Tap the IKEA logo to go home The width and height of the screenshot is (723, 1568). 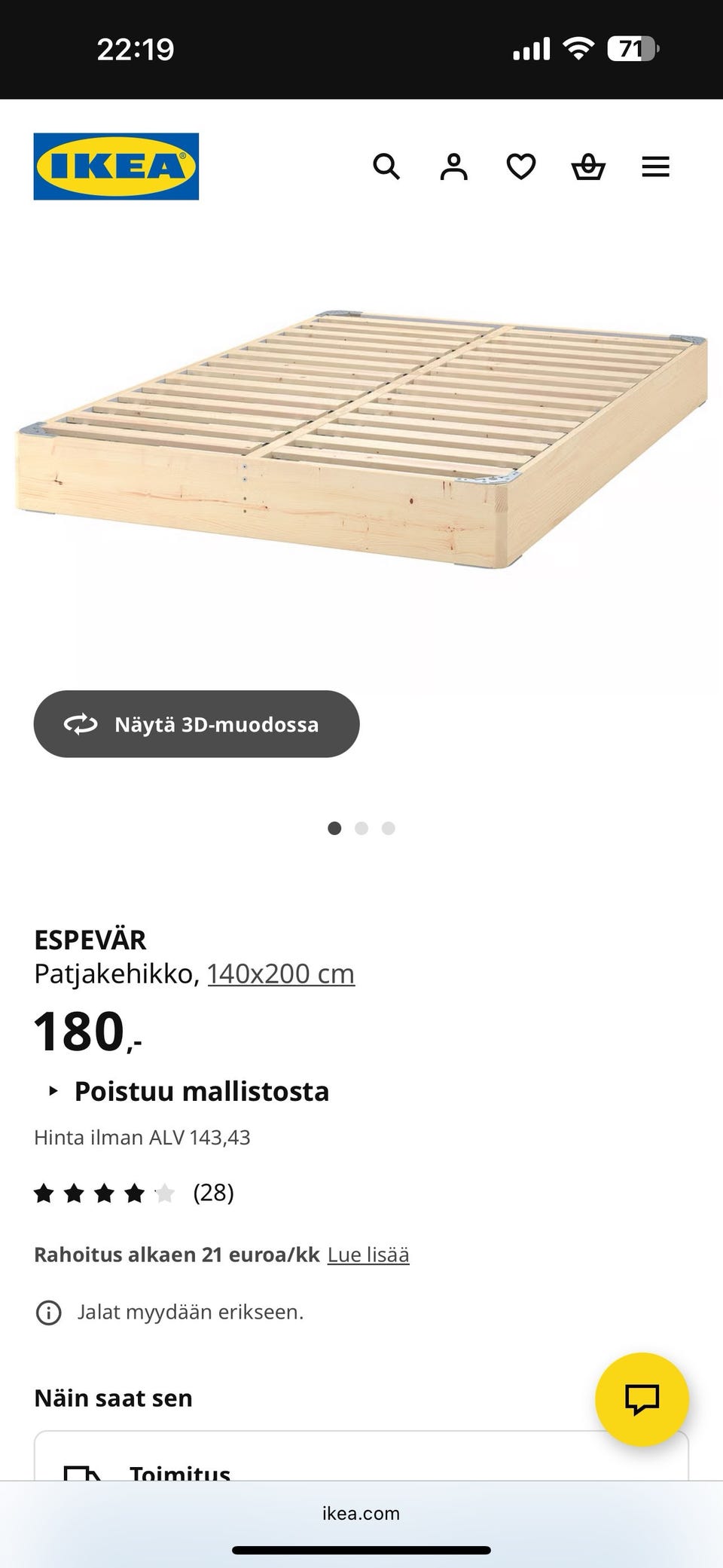[116, 167]
